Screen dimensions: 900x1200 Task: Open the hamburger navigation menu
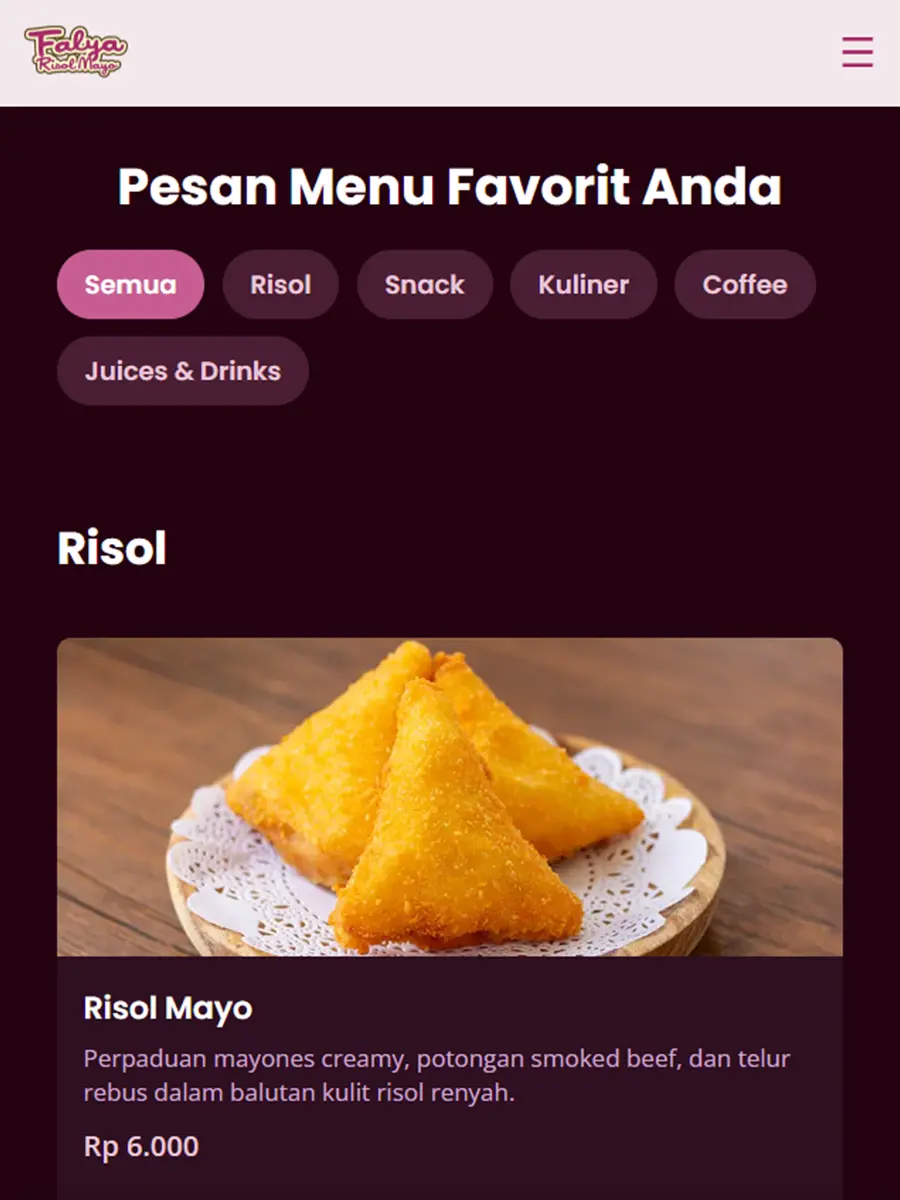(x=856, y=53)
